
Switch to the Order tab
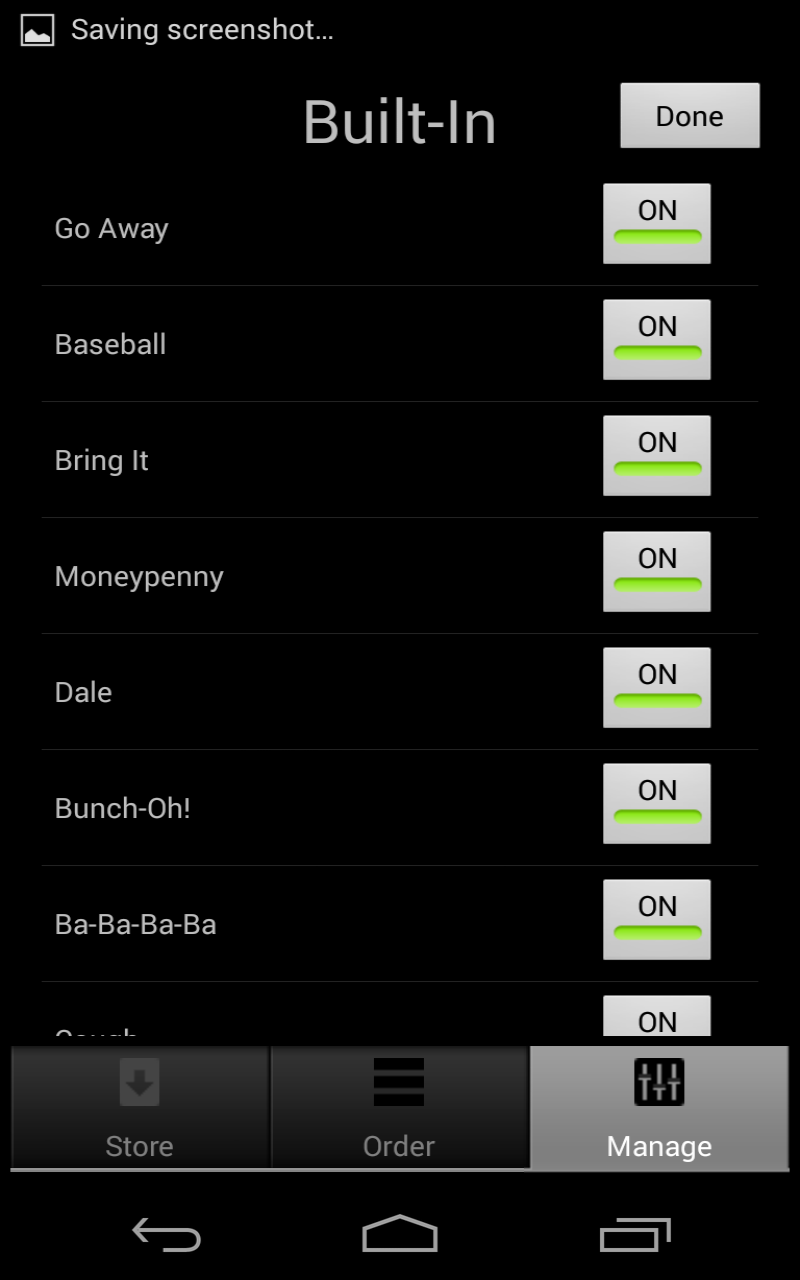coord(399,1107)
